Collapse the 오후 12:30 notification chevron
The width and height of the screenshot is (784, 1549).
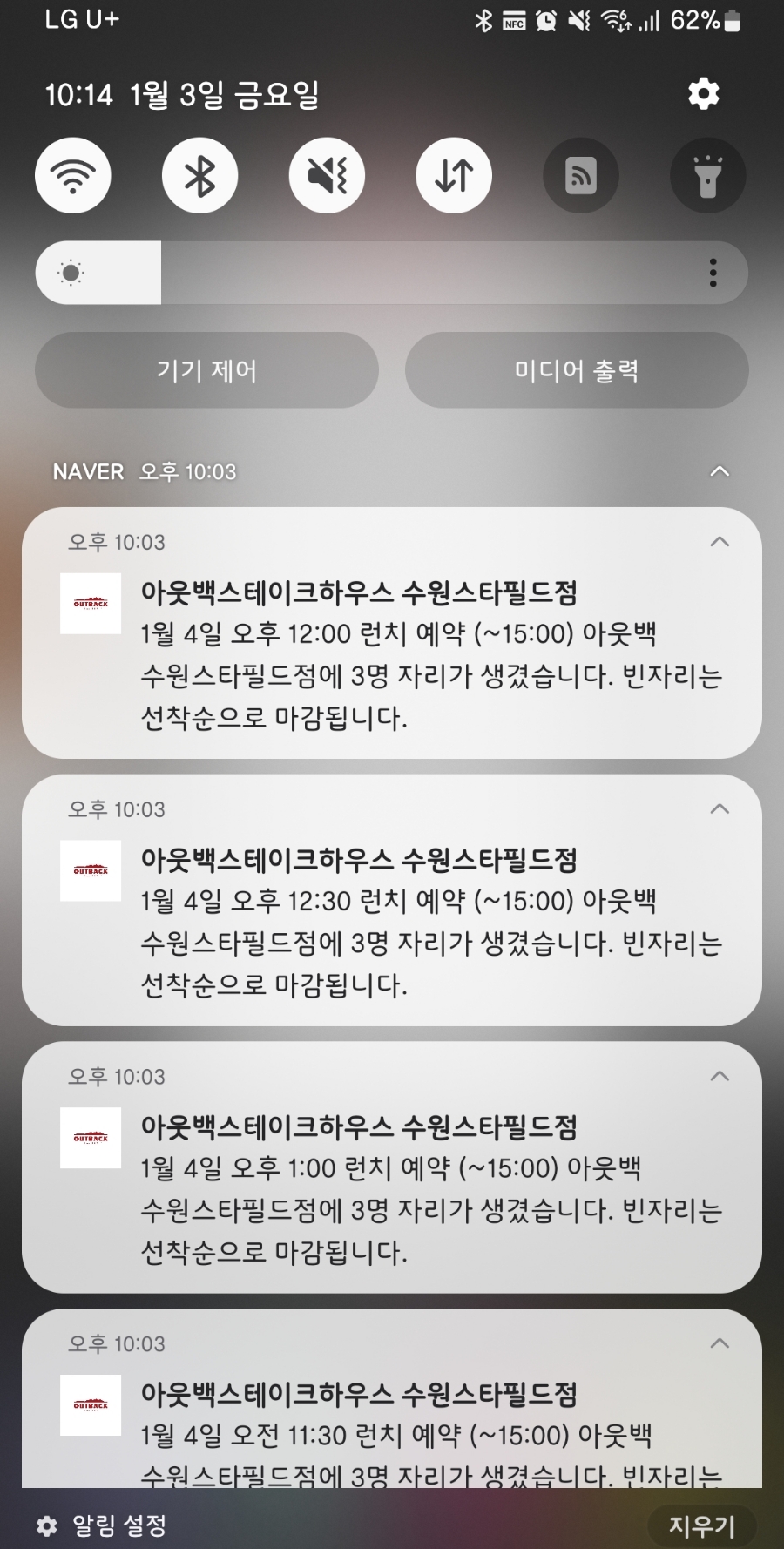(x=720, y=809)
